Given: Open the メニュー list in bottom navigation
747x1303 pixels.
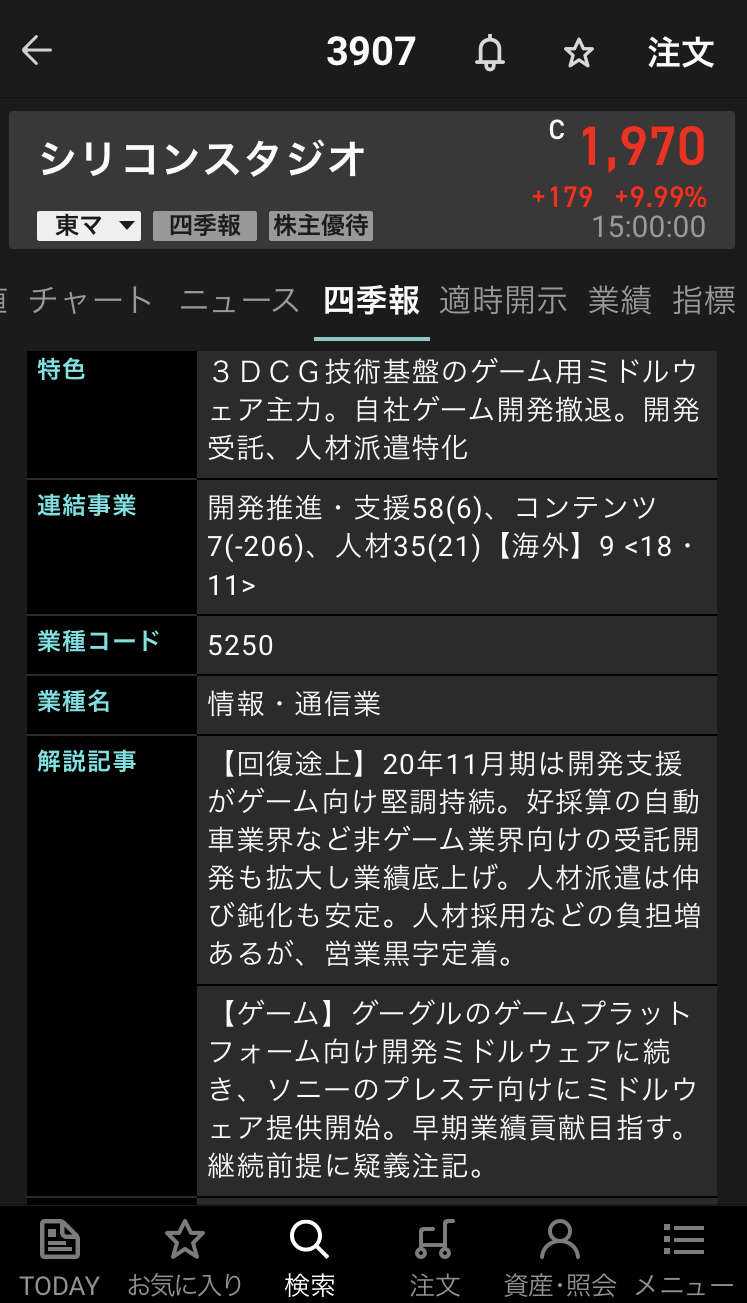Looking at the screenshot, I should pos(684,1256).
